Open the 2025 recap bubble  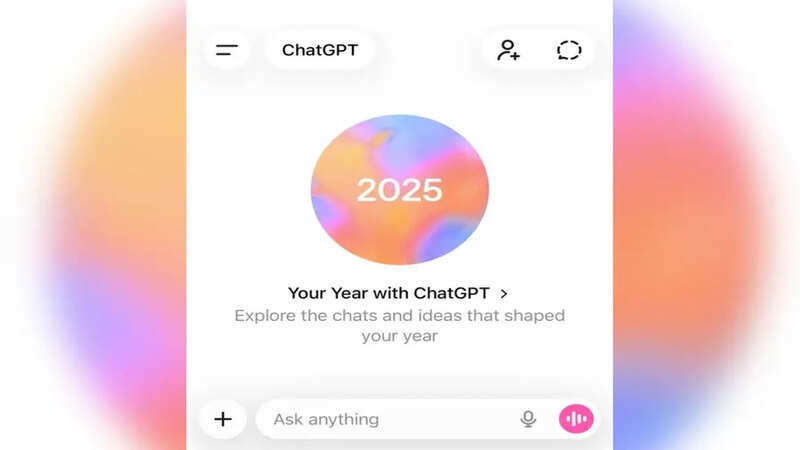click(400, 188)
